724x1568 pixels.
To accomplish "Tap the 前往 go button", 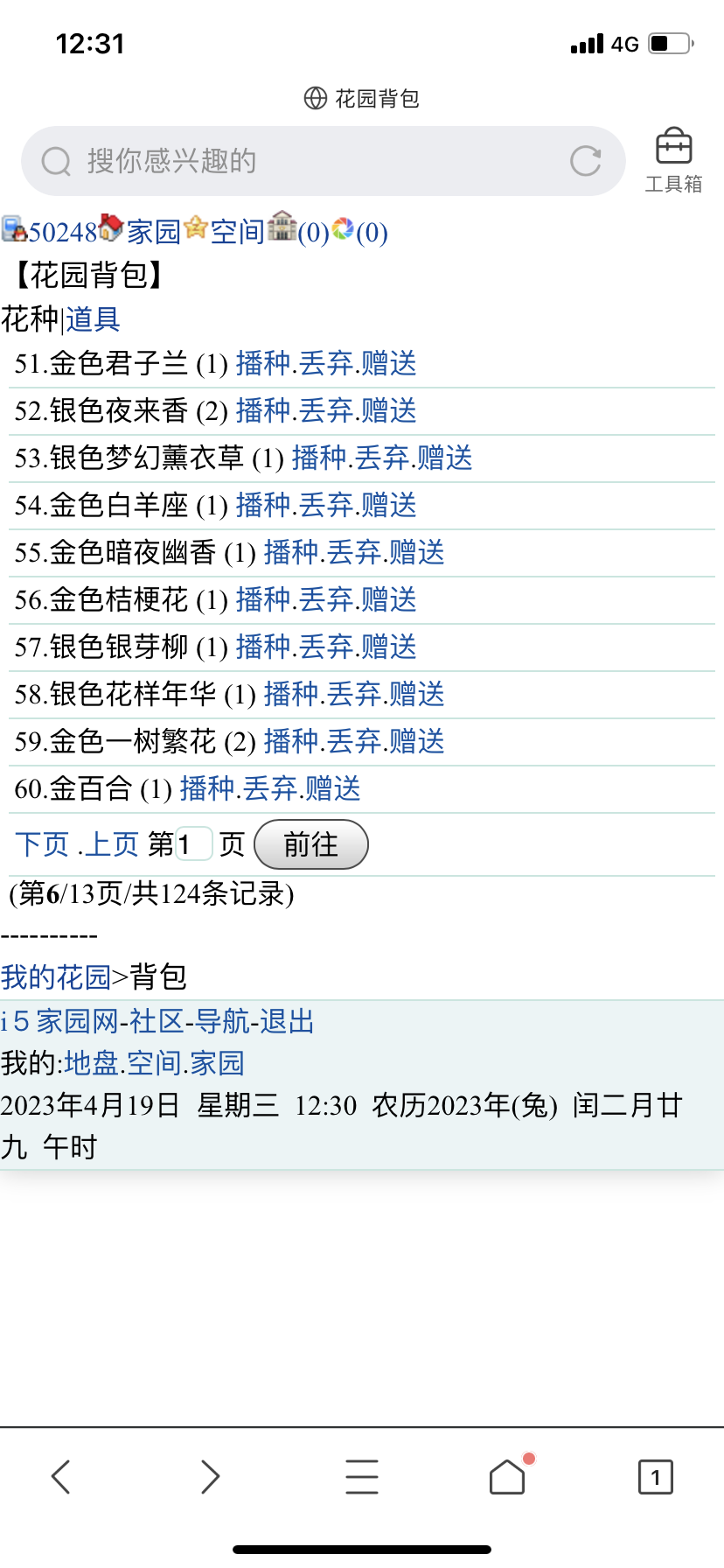I will pyautogui.click(x=310, y=844).
